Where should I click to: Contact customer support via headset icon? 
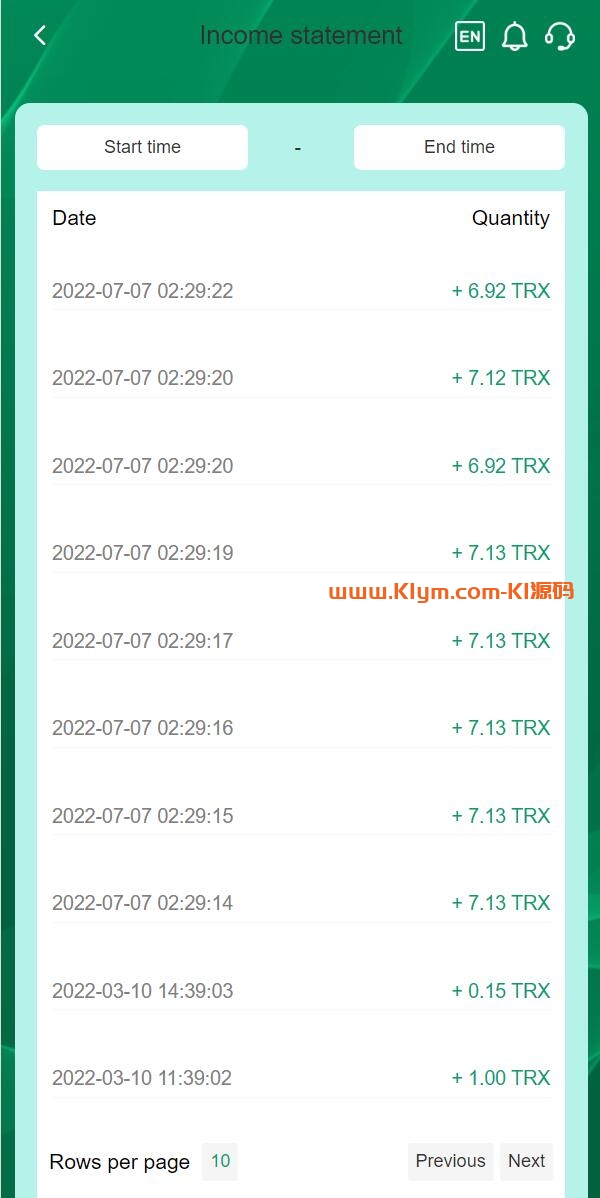tap(560, 37)
